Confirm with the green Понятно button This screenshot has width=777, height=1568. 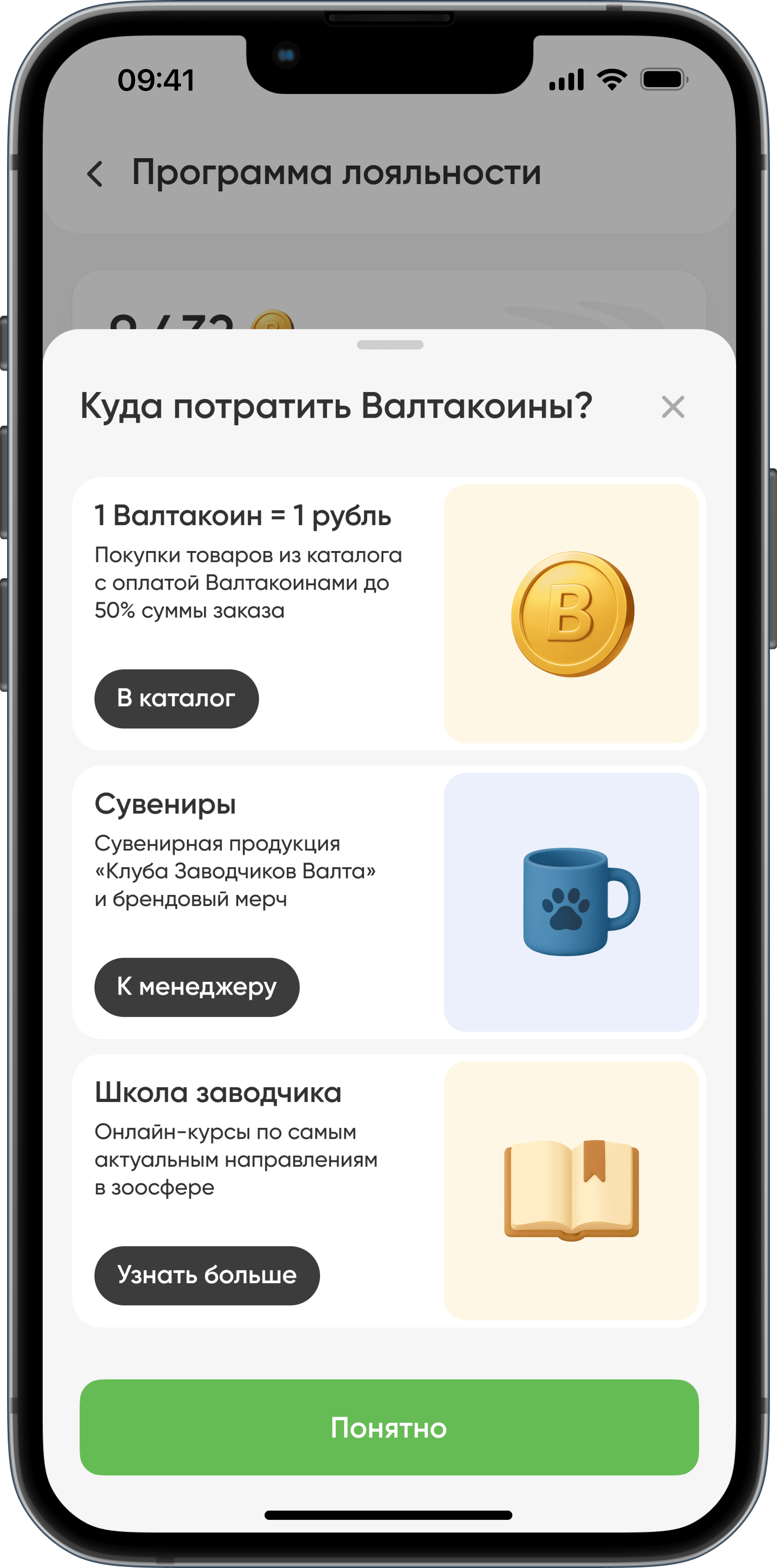click(x=388, y=1427)
